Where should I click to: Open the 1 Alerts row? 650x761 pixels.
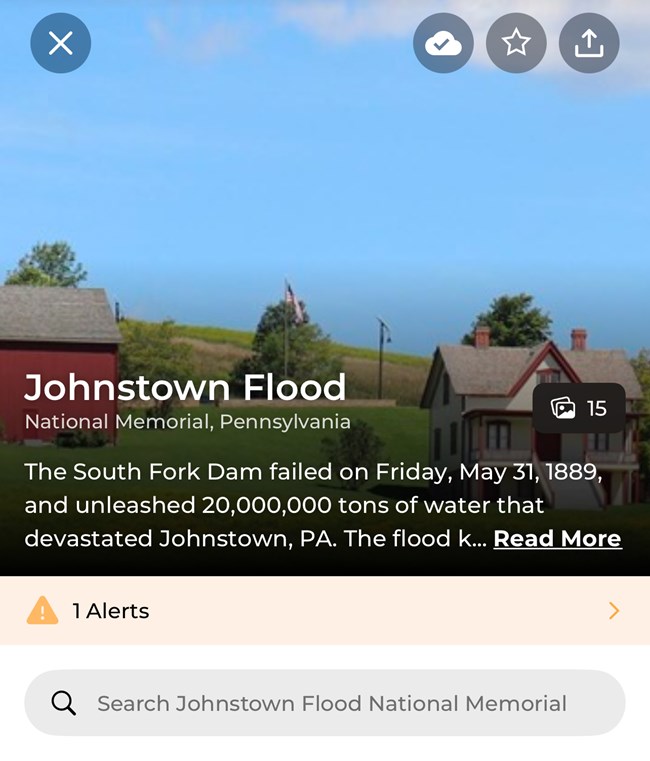click(x=325, y=611)
